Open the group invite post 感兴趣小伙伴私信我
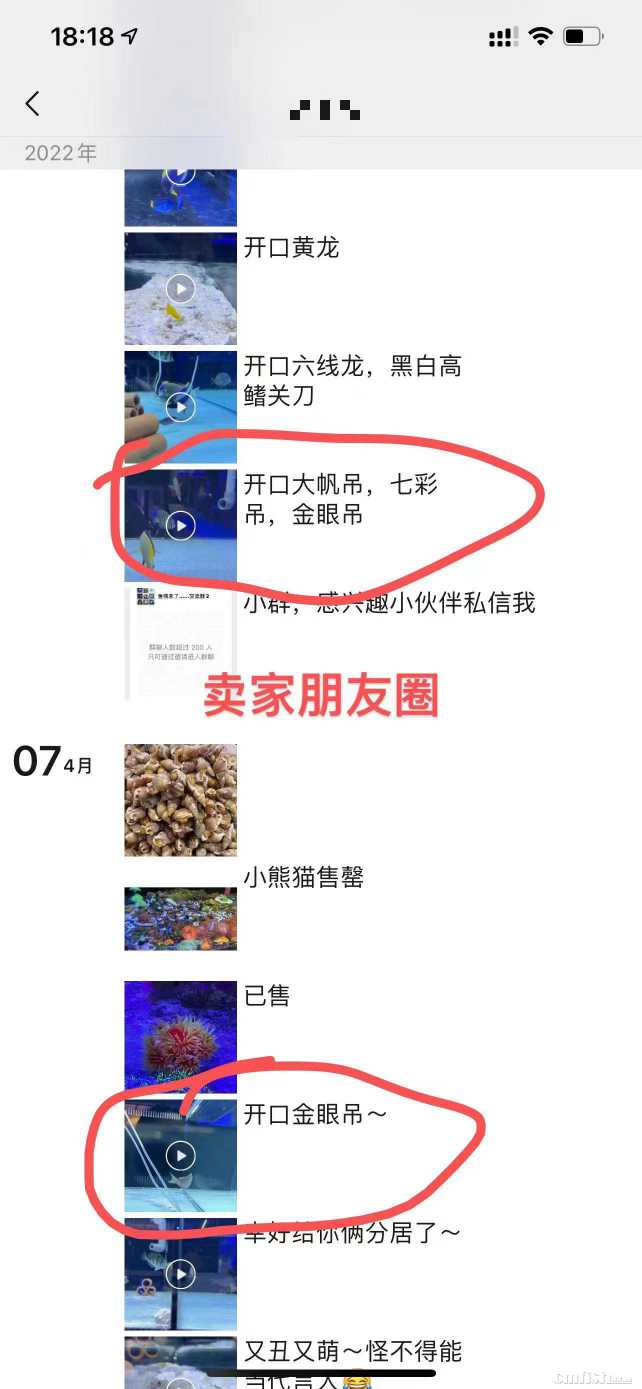Image resolution: width=642 pixels, height=1389 pixels. point(180,643)
